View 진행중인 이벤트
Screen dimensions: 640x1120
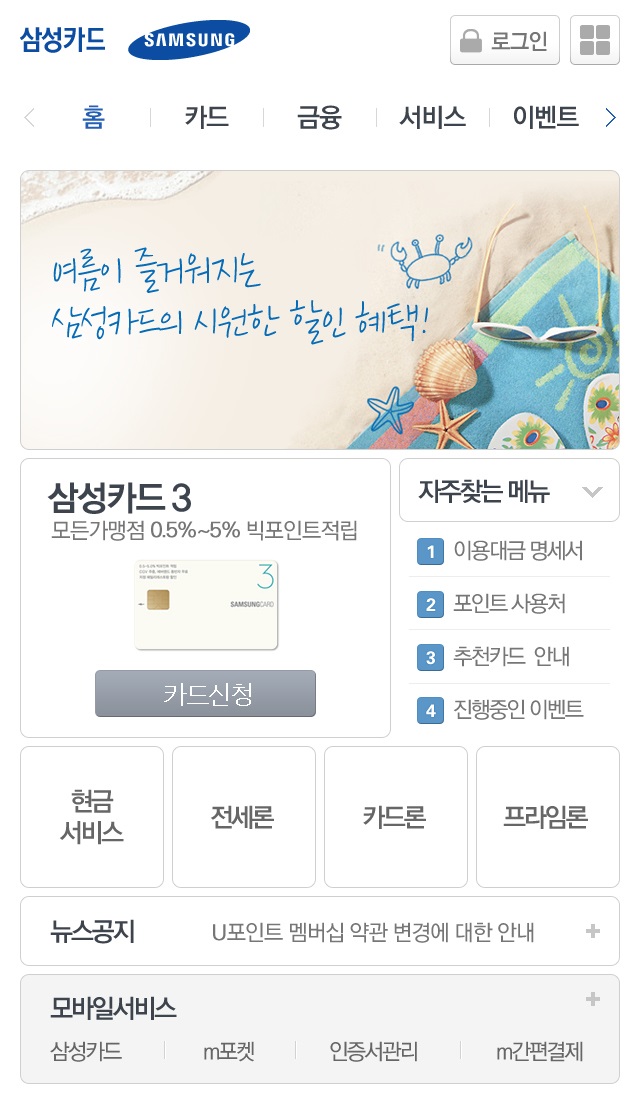pyautogui.click(x=509, y=709)
